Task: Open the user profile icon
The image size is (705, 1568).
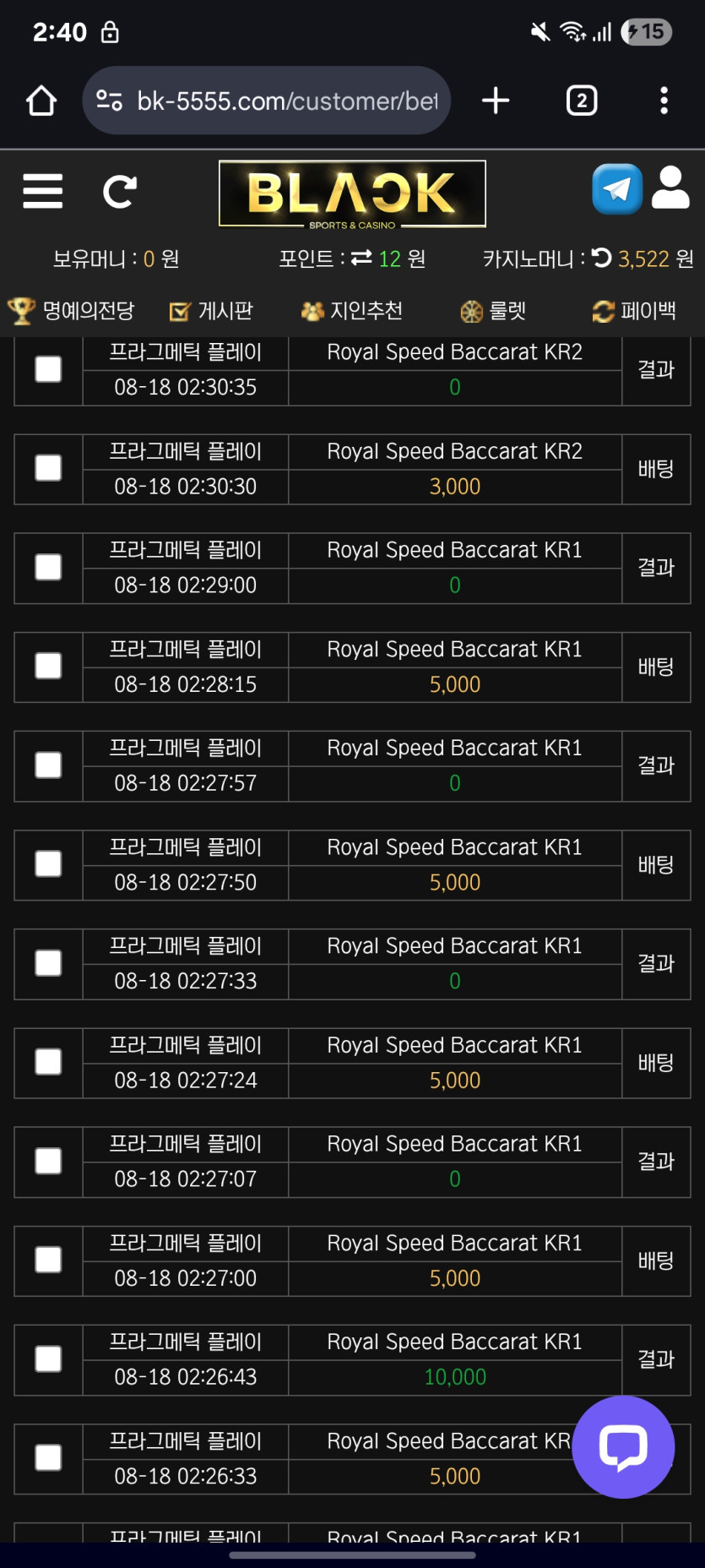Action: pos(671,188)
